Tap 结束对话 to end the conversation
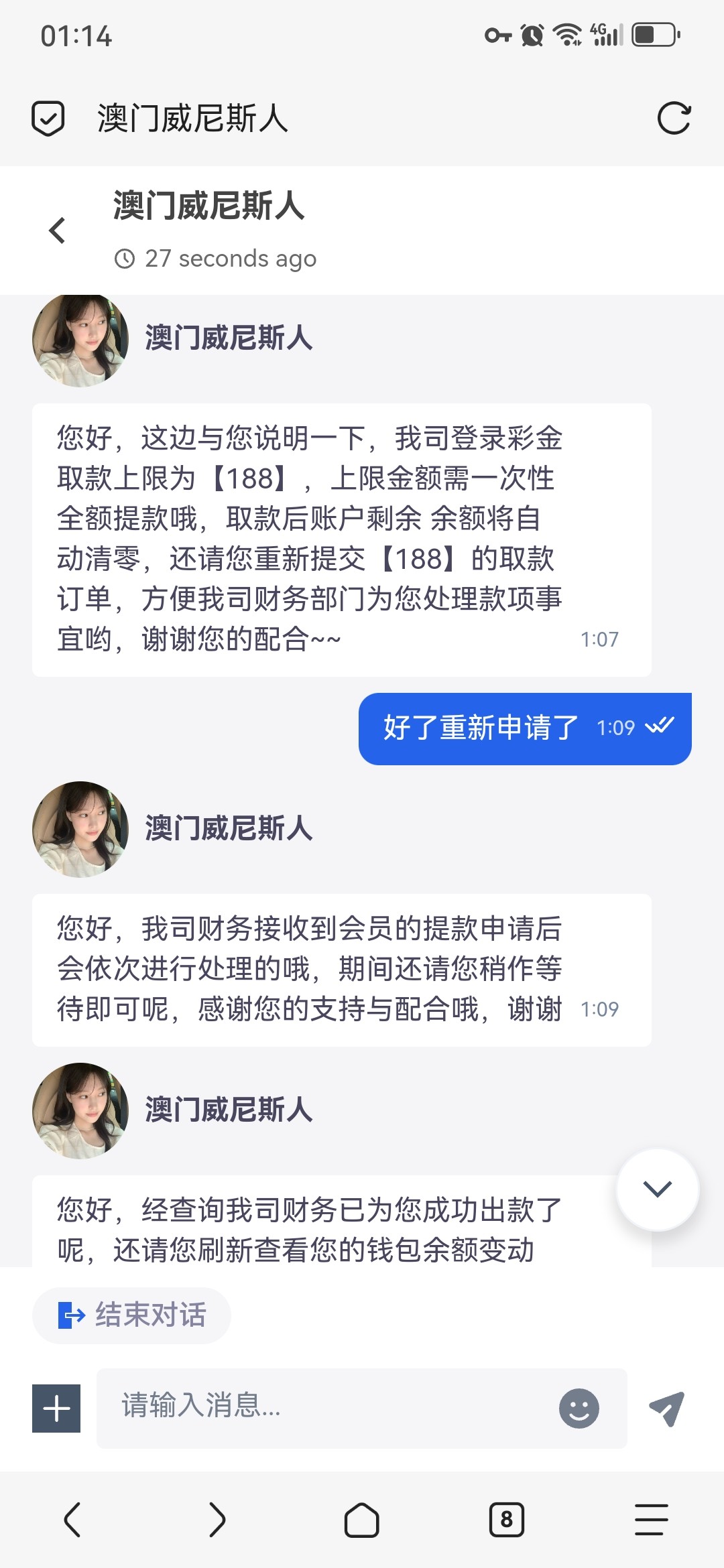The width and height of the screenshot is (724, 1568). click(132, 1315)
